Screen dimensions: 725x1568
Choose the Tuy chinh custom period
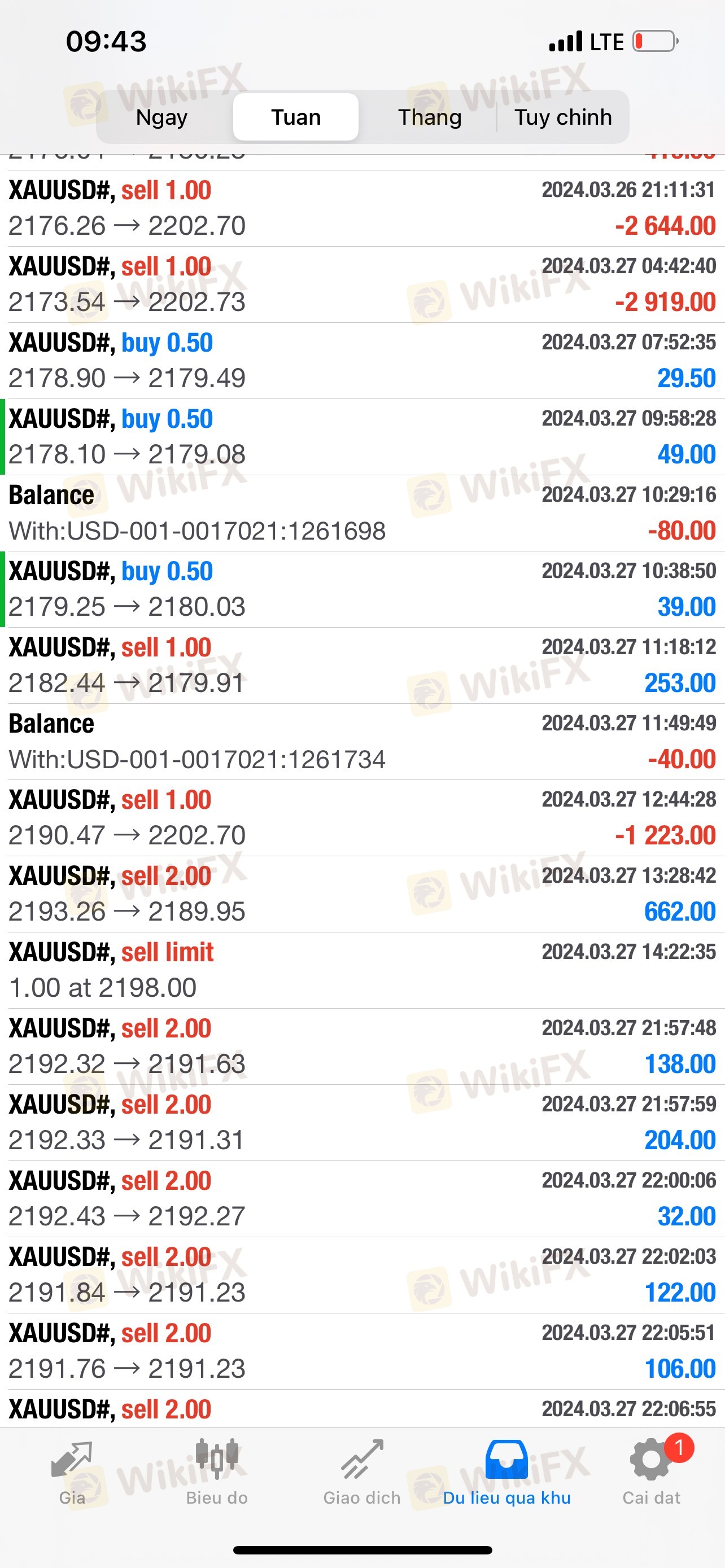pos(563,117)
